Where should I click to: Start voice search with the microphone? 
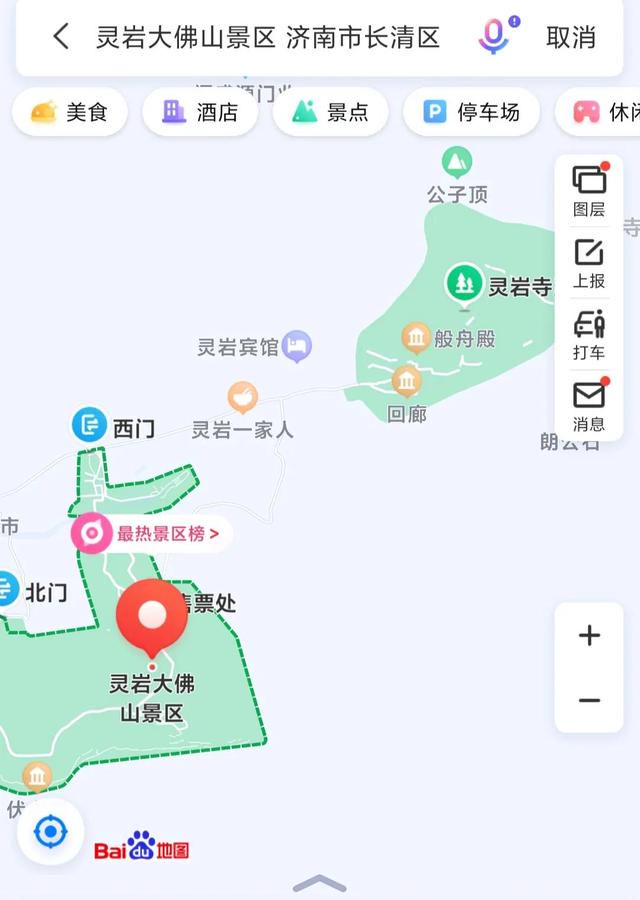click(493, 37)
